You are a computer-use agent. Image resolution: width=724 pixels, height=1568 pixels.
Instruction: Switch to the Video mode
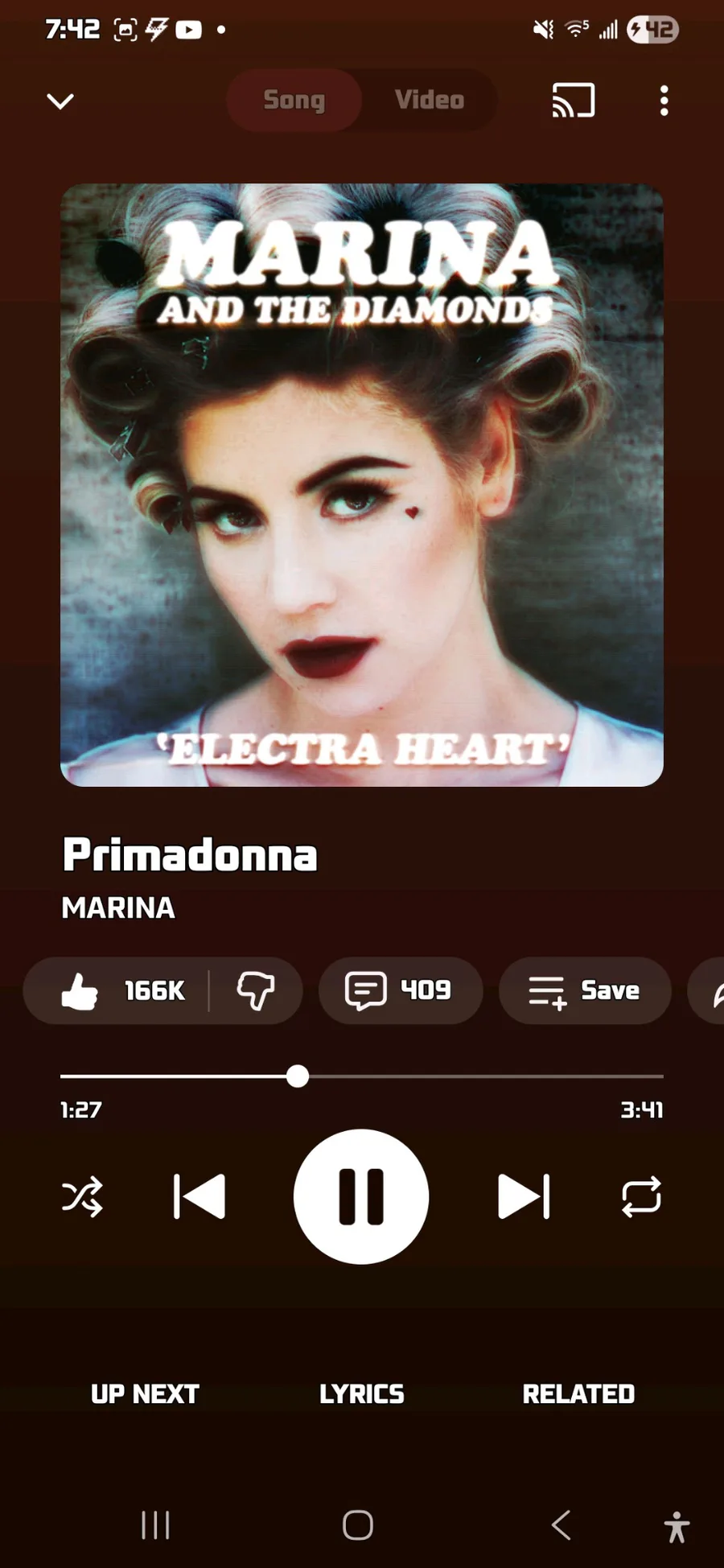(430, 100)
